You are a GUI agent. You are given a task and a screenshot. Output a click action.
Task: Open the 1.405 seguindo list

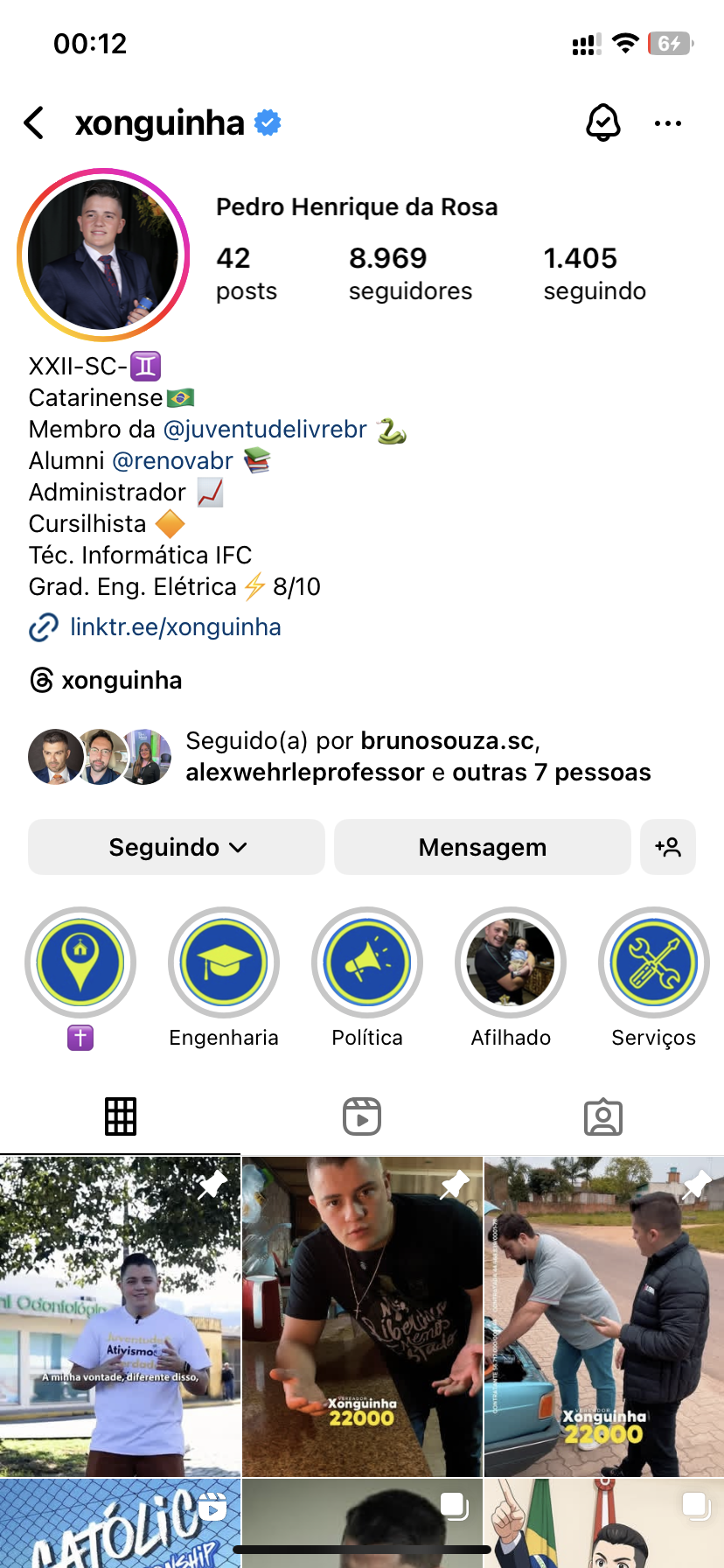[595, 273]
